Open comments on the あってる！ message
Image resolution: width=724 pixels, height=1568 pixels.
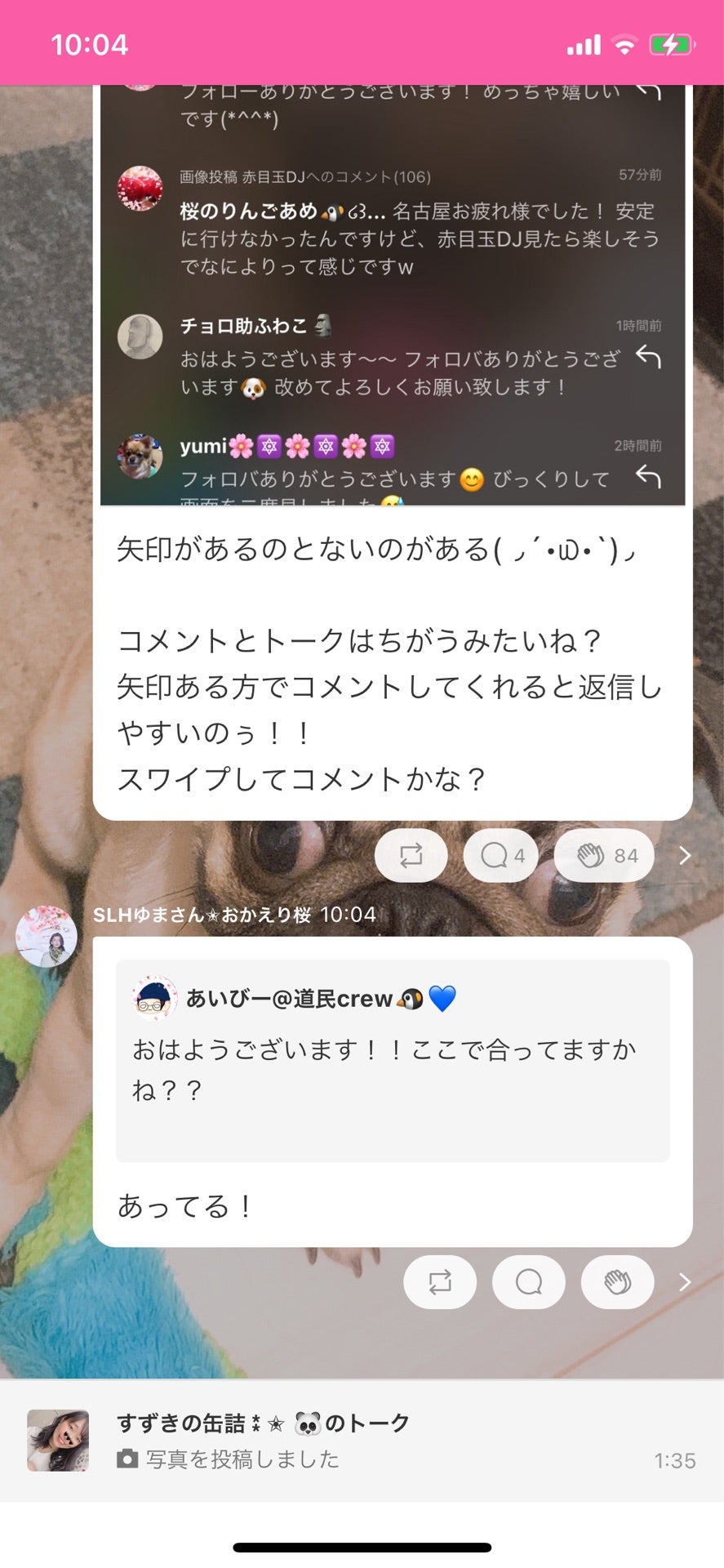click(528, 1281)
